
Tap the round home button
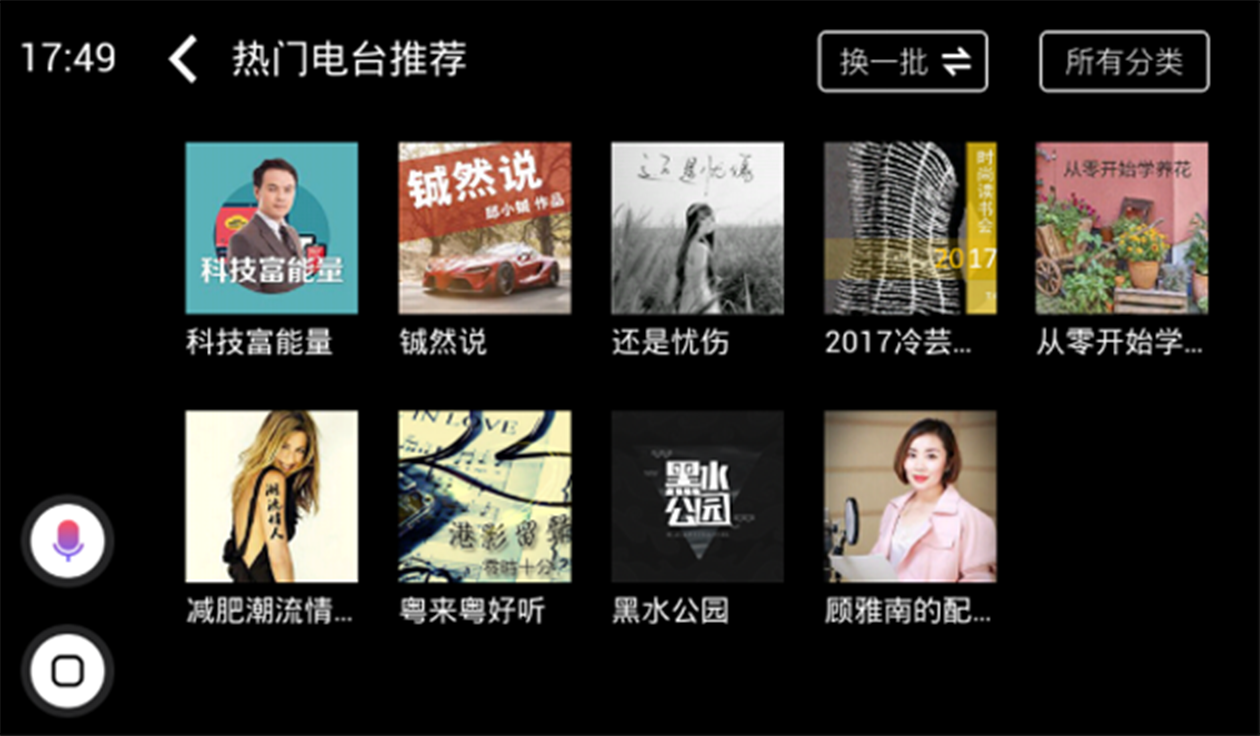[x=67, y=671]
